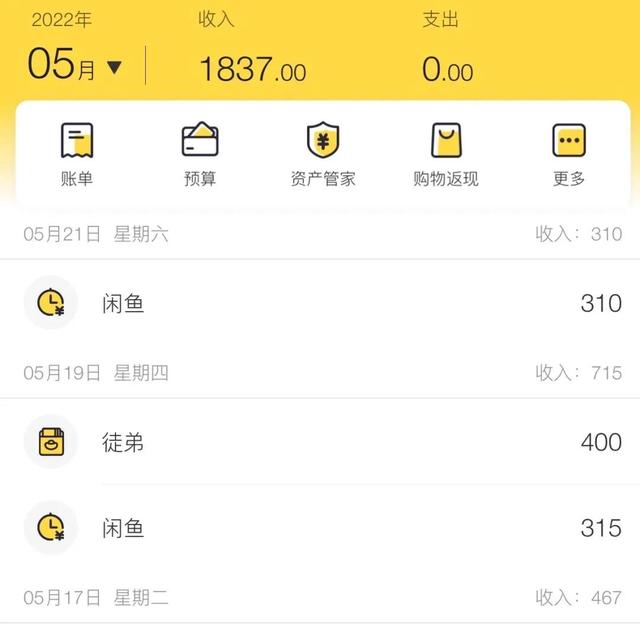Viewport: 640px width, 627px height.
Task: Open the 闲鱼 310 income entry
Action: click(x=320, y=303)
